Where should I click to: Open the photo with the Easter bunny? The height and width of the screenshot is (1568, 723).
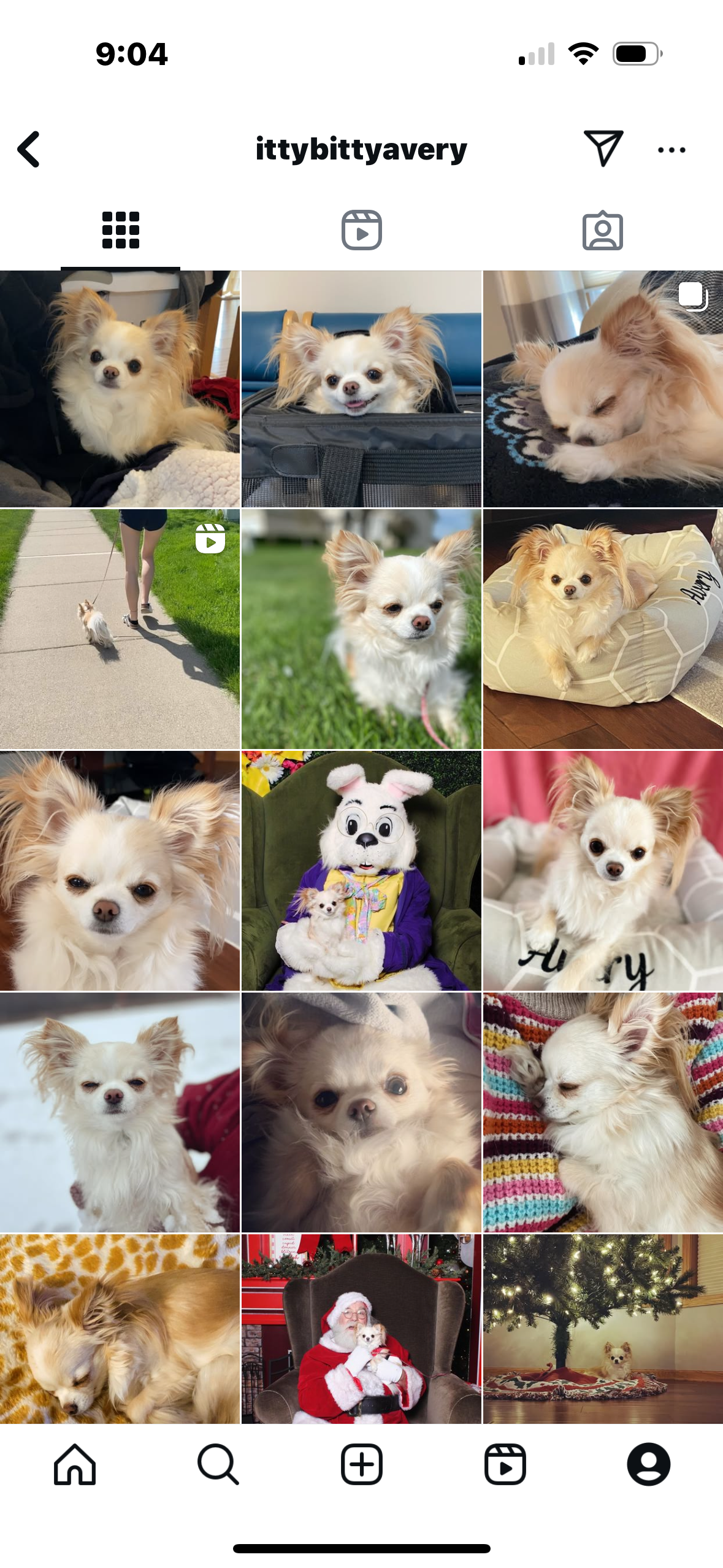coord(361,870)
